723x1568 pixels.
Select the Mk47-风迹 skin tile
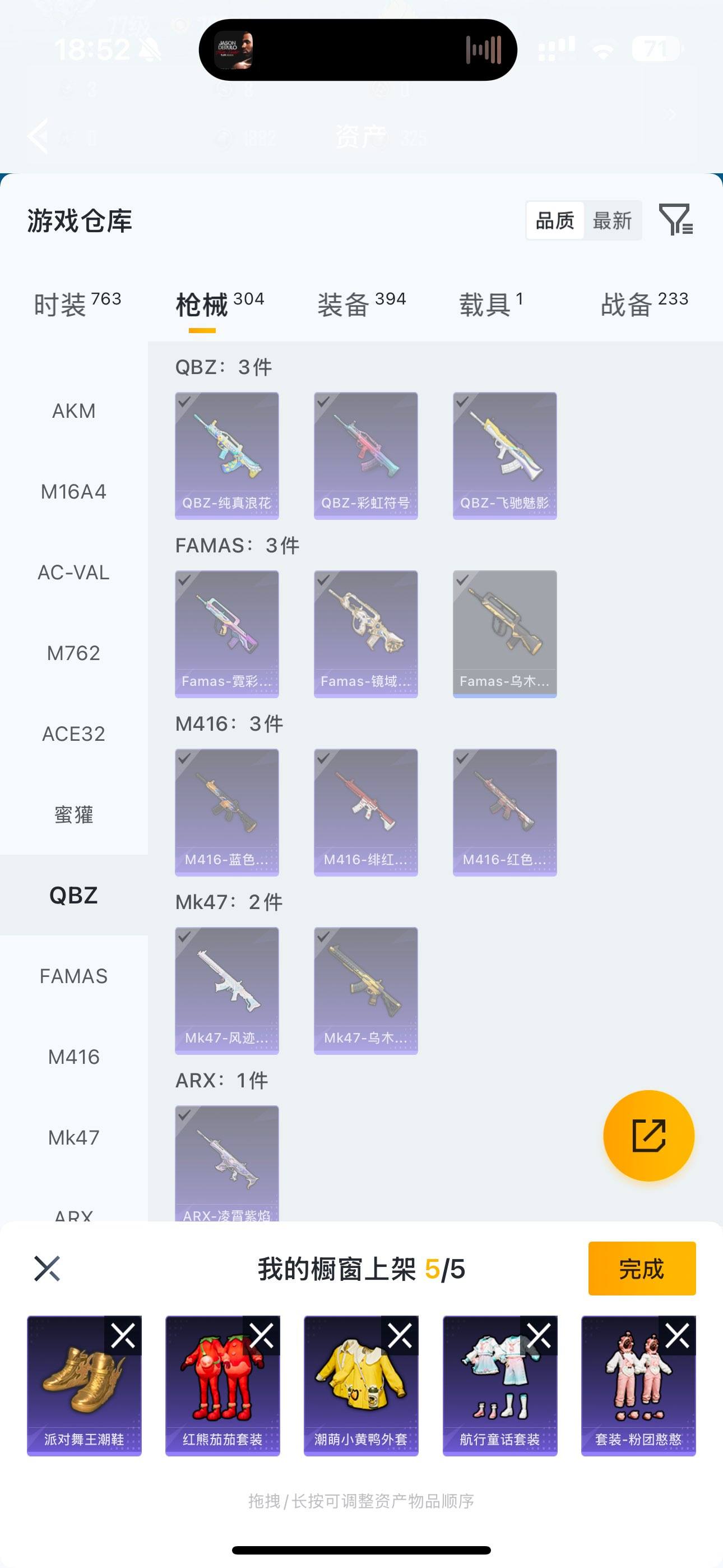(x=227, y=990)
